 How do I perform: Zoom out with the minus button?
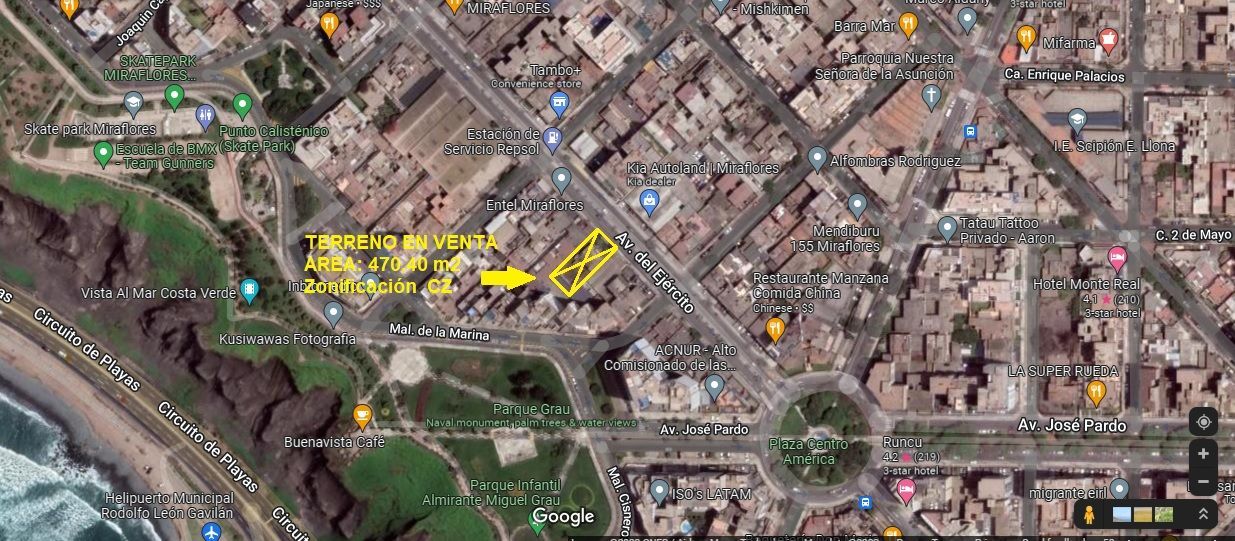[x=1203, y=483]
